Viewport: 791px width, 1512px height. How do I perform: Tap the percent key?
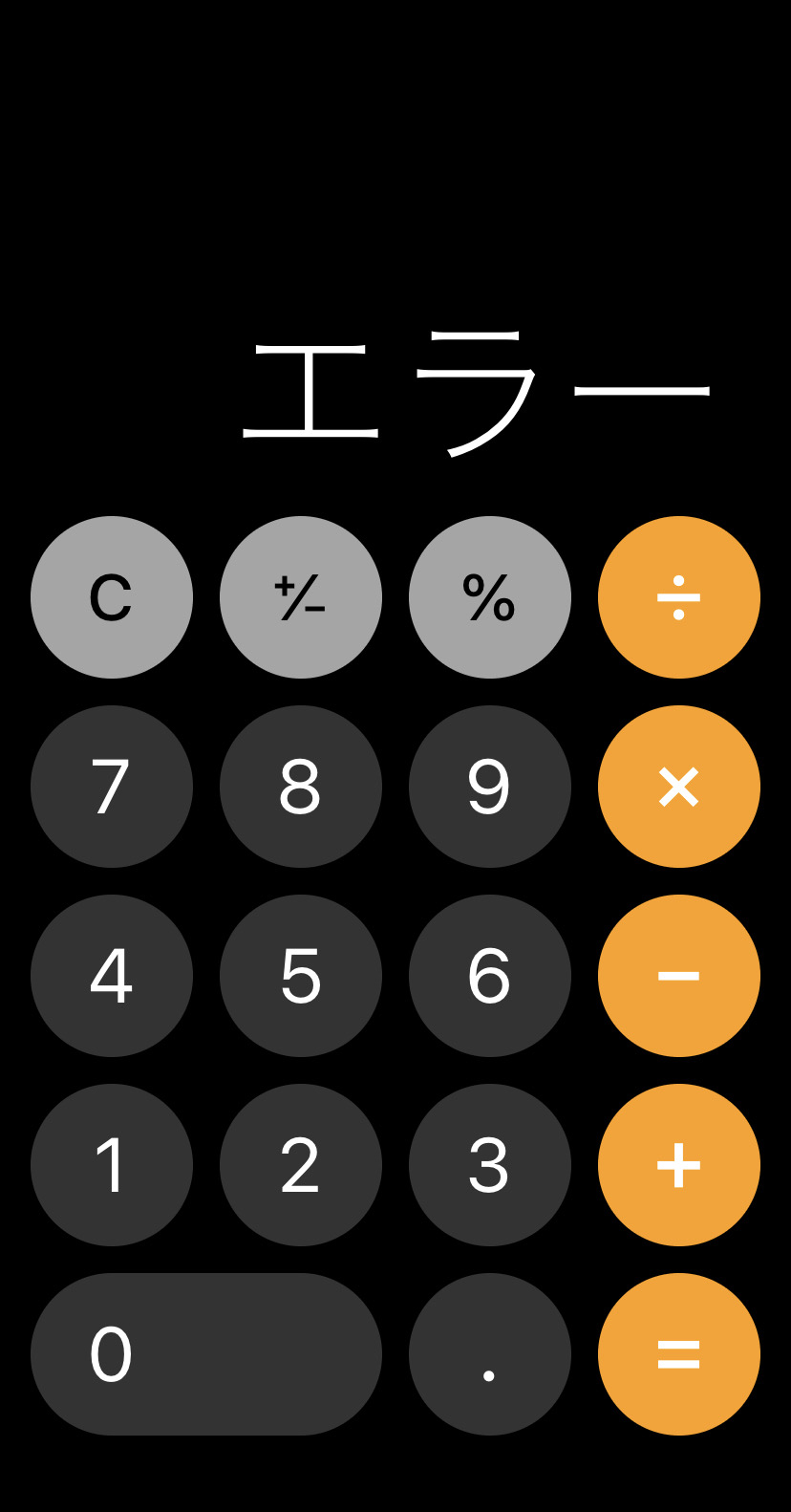click(490, 597)
